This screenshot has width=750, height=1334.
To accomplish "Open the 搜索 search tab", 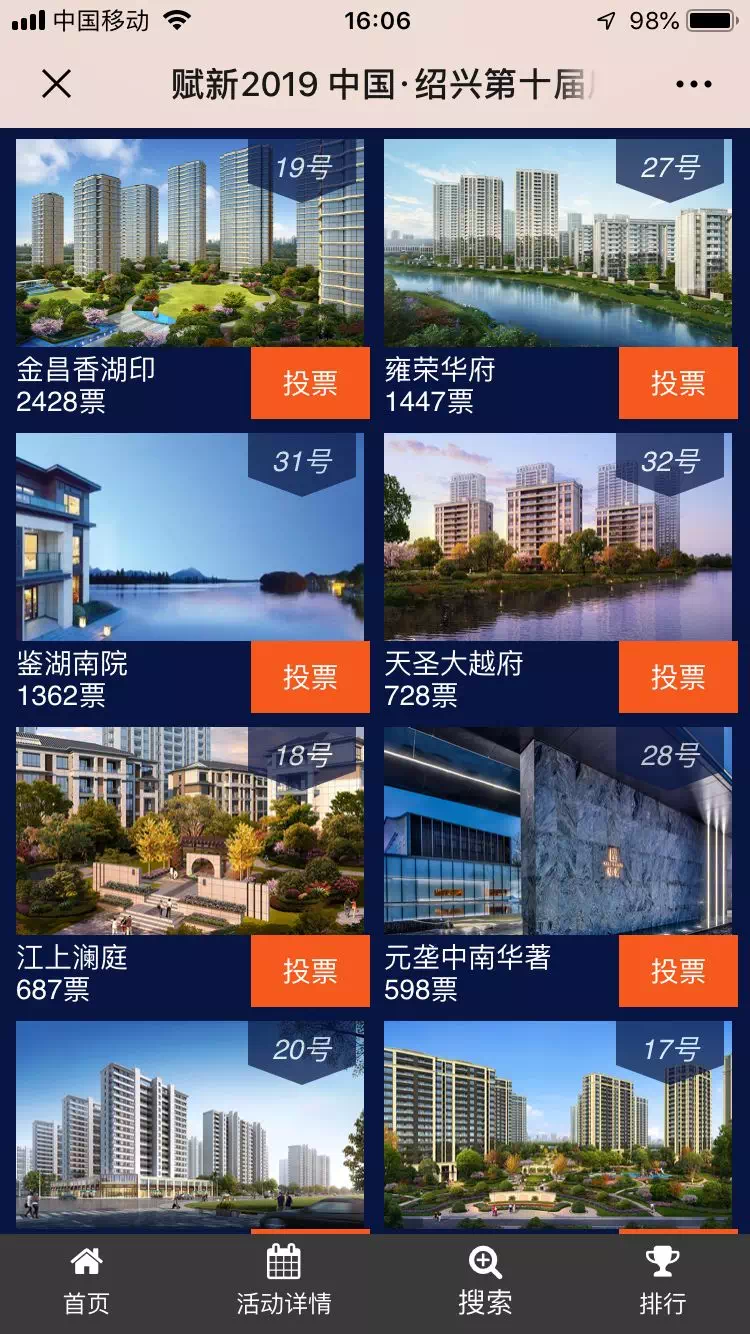I will coord(485,1282).
